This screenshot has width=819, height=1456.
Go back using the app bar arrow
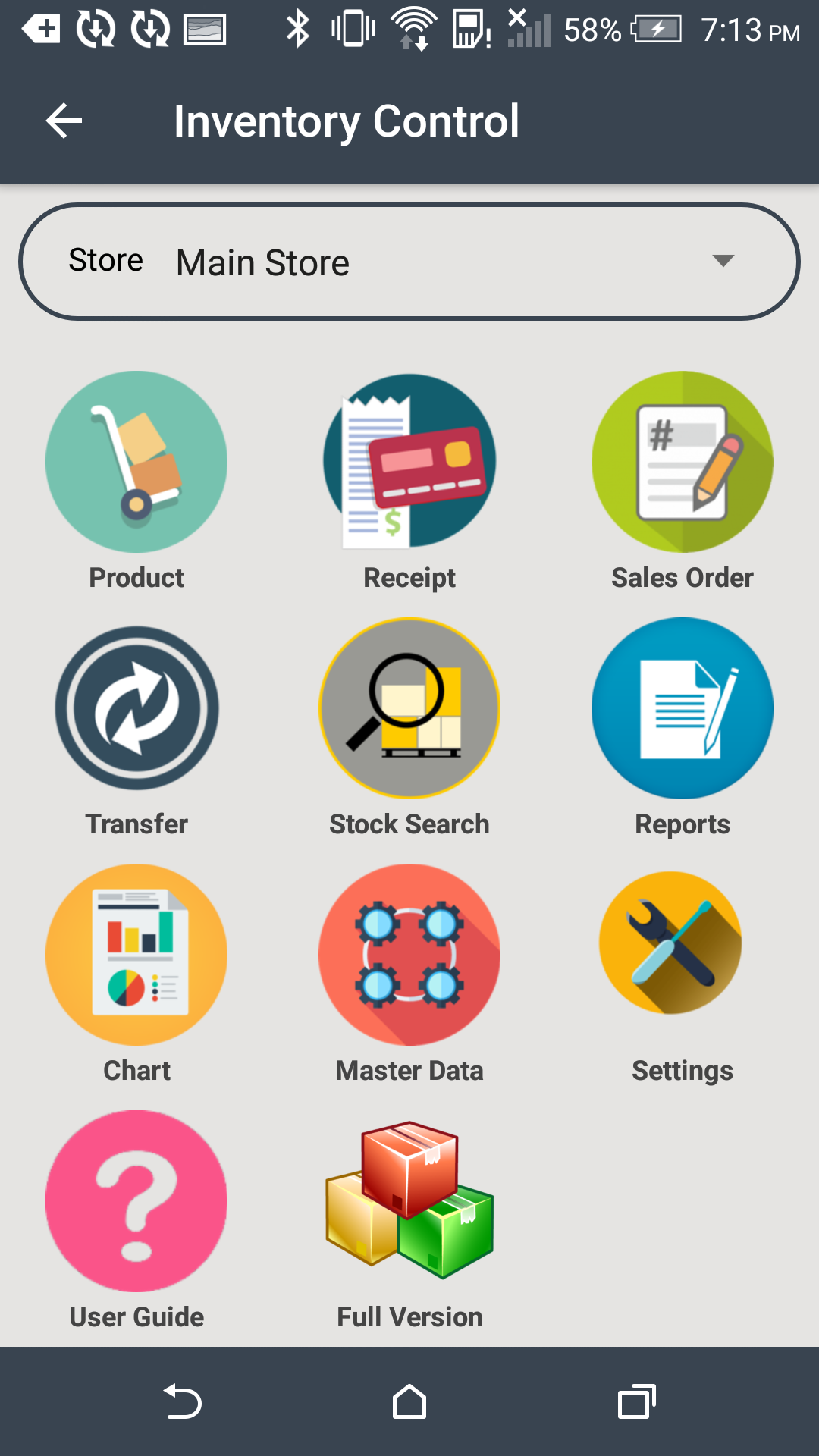64,121
